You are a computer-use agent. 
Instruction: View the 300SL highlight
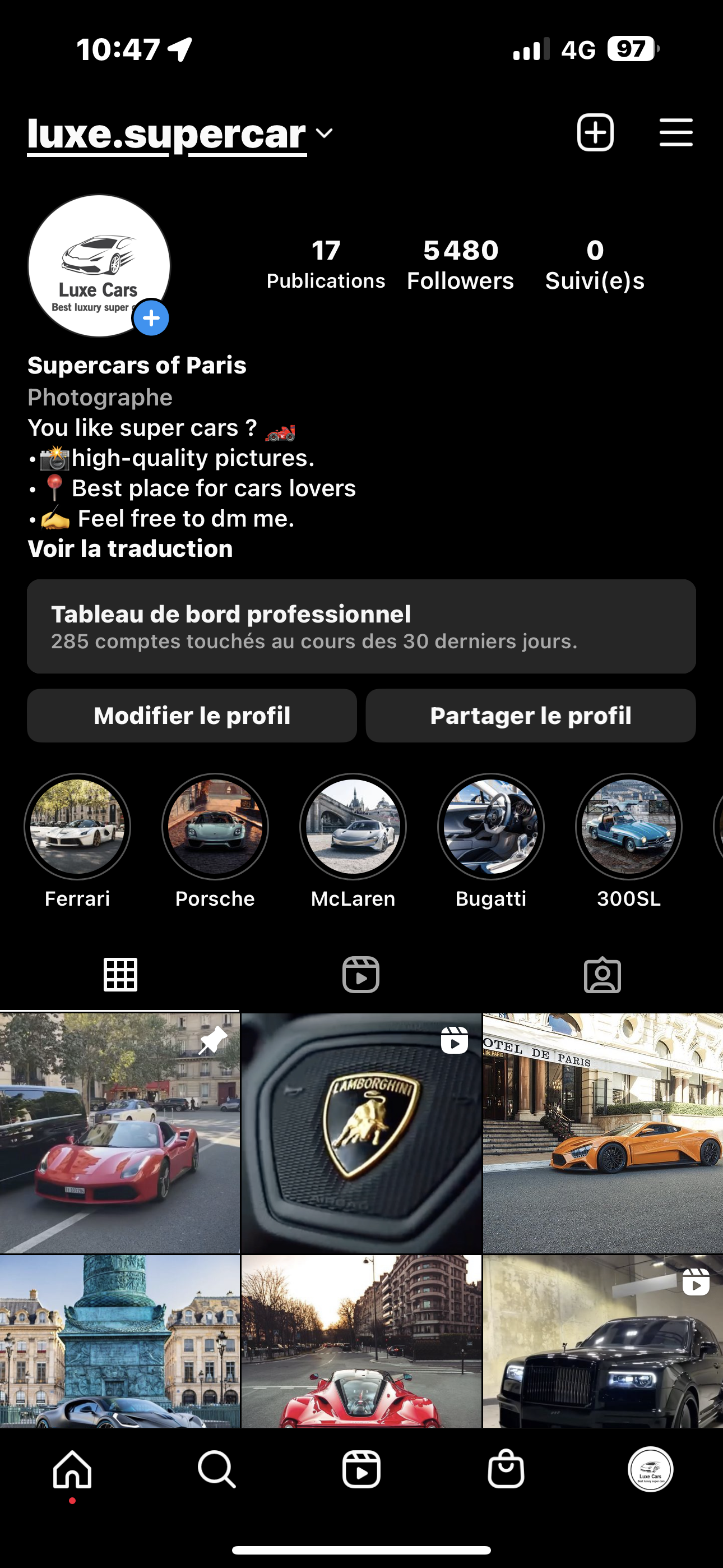pyautogui.click(x=629, y=827)
